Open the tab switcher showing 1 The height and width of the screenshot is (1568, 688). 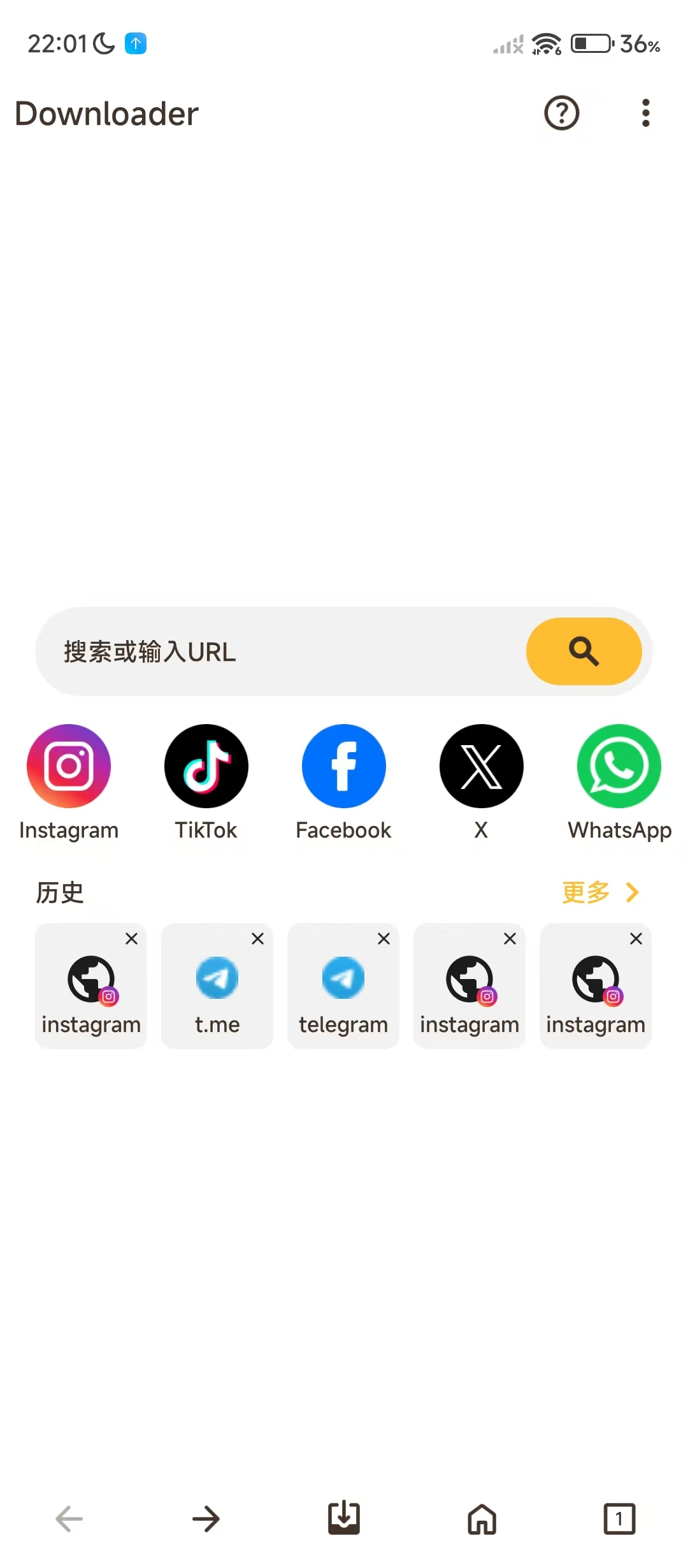(x=619, y=1517)
